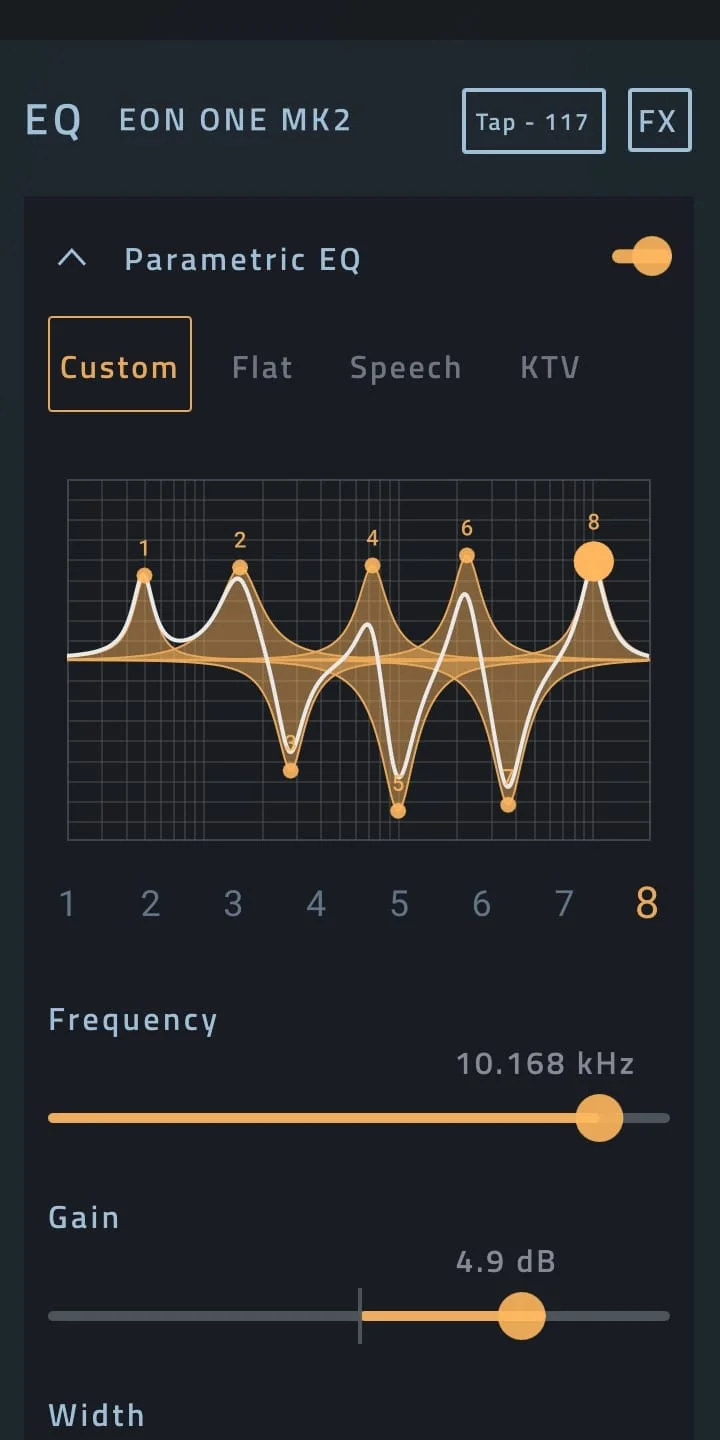
Task: Adjust the Frequency slider handle
Action: [x=600, y=1118]
